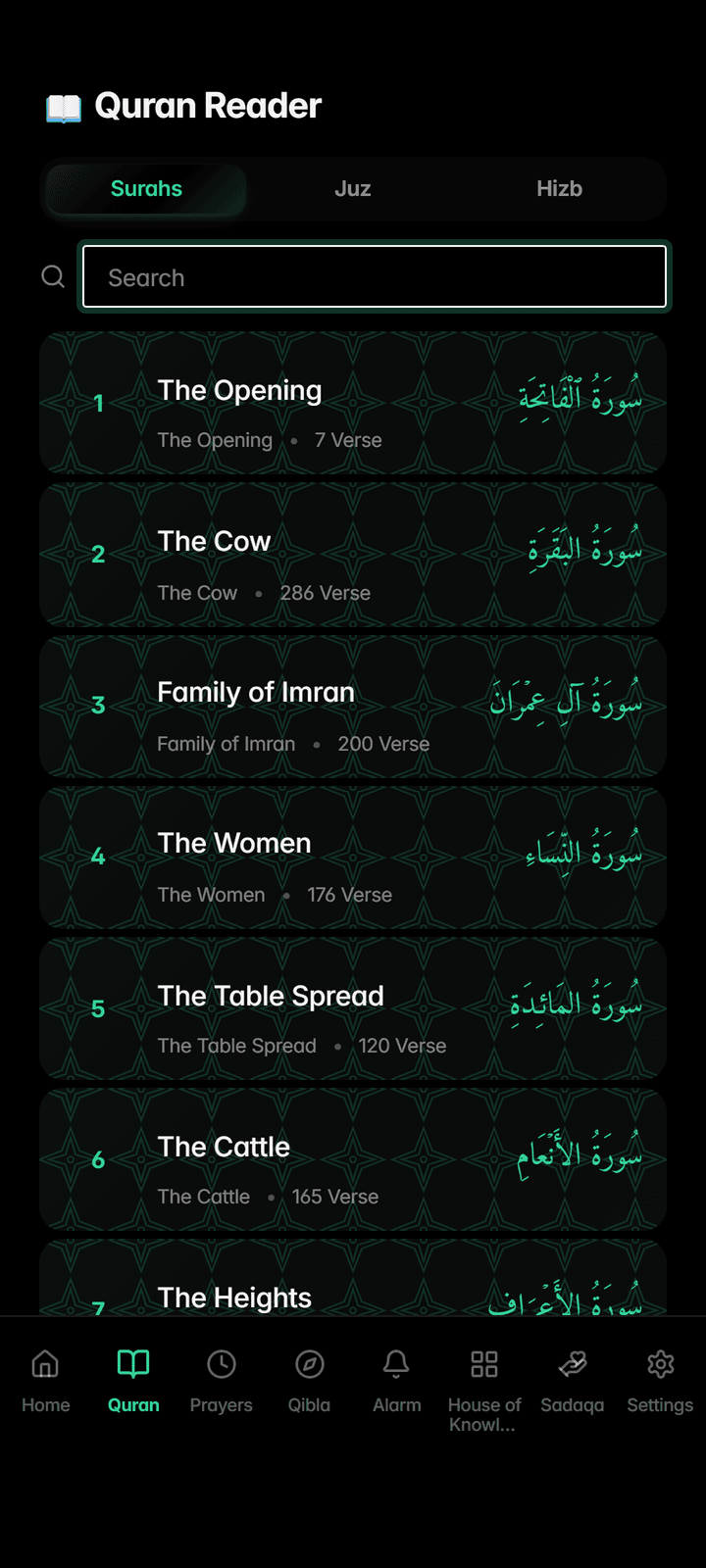Viewport: 706px width, 1568px height.
Task: Open The Opening surah
Action: click(x=353, y=403)
